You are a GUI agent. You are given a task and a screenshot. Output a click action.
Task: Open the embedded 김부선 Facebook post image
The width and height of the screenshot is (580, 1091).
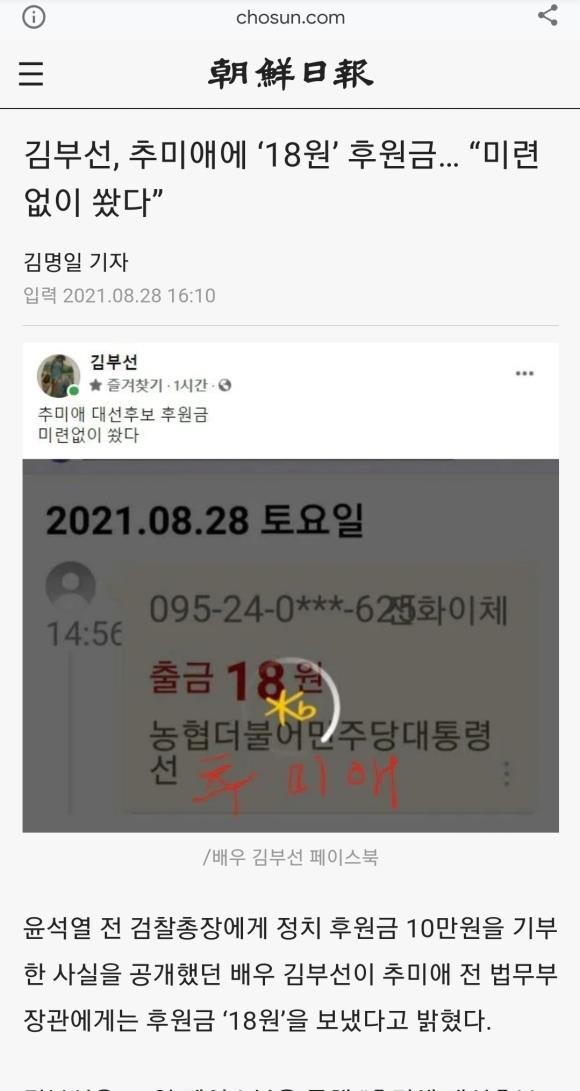pyautogui.click(x=290, y=587)
